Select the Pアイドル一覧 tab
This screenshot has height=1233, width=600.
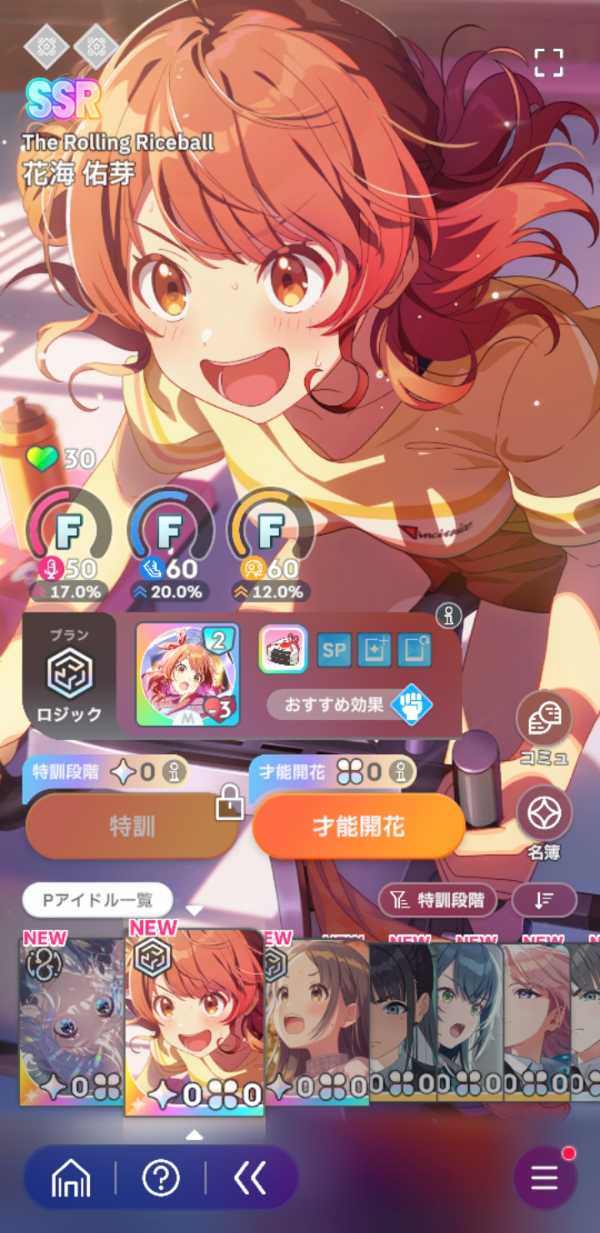(97, 900)
